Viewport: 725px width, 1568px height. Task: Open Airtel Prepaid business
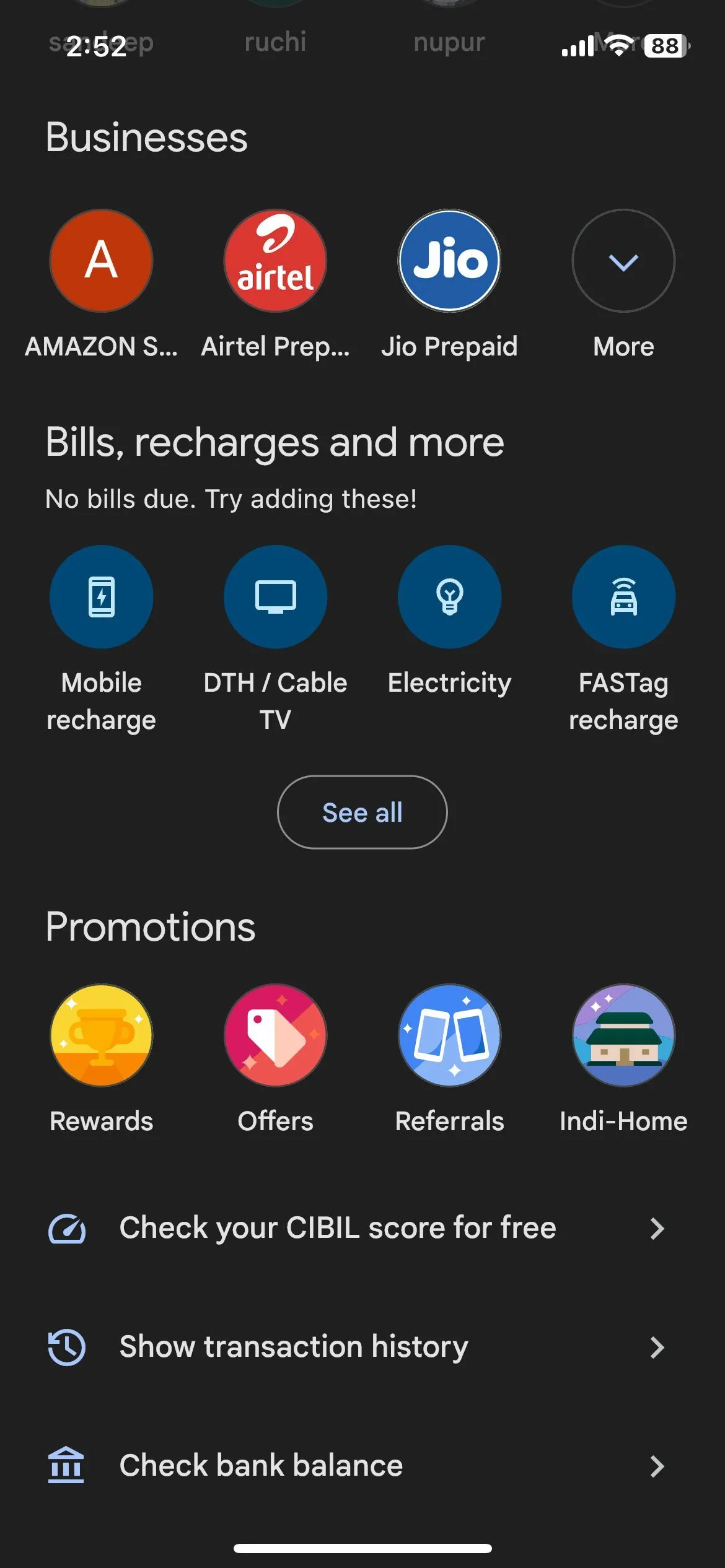[275, 261]
